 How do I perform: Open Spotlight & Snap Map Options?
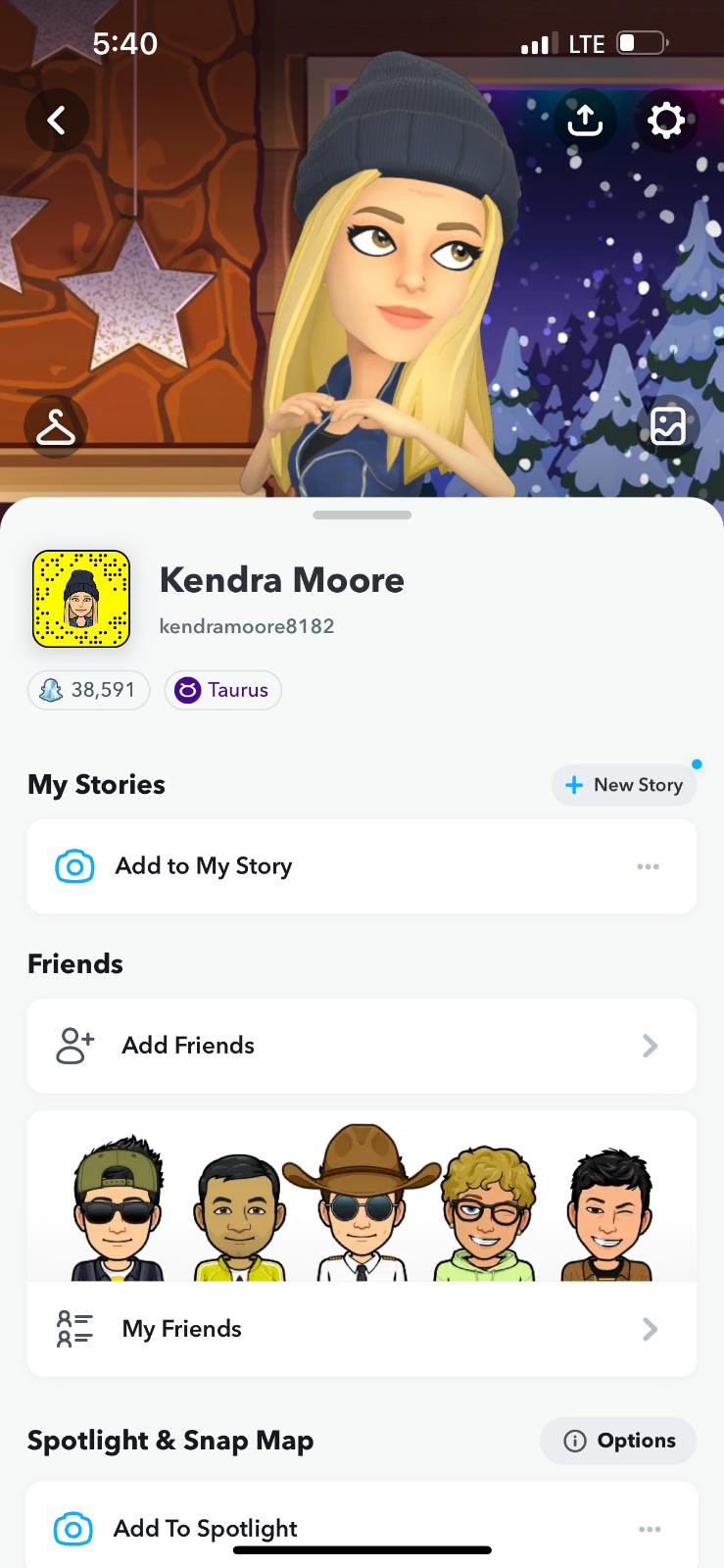coord(618,1441)
